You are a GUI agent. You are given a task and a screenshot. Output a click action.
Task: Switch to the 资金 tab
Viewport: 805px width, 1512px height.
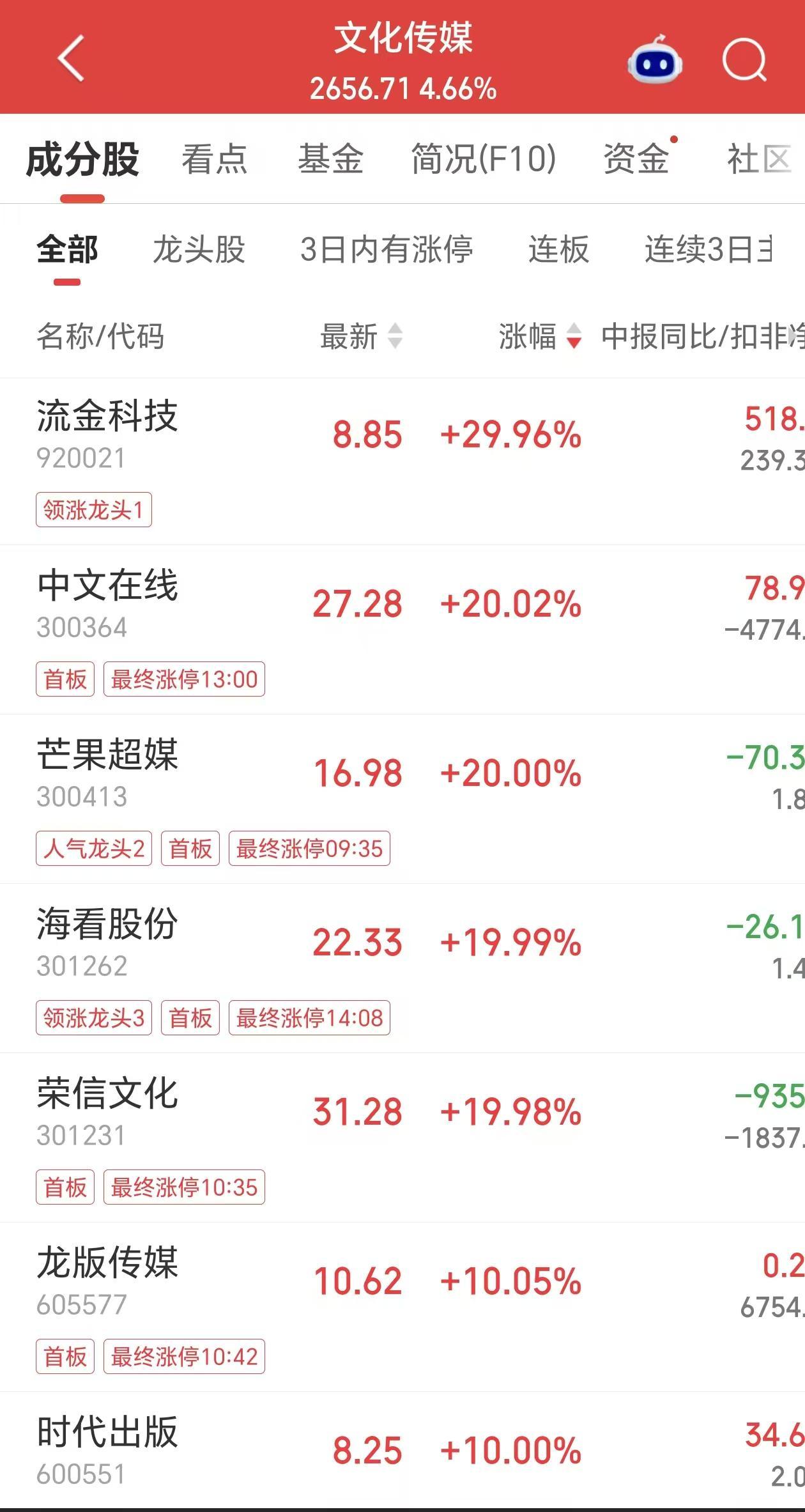[x=636, y=158]
